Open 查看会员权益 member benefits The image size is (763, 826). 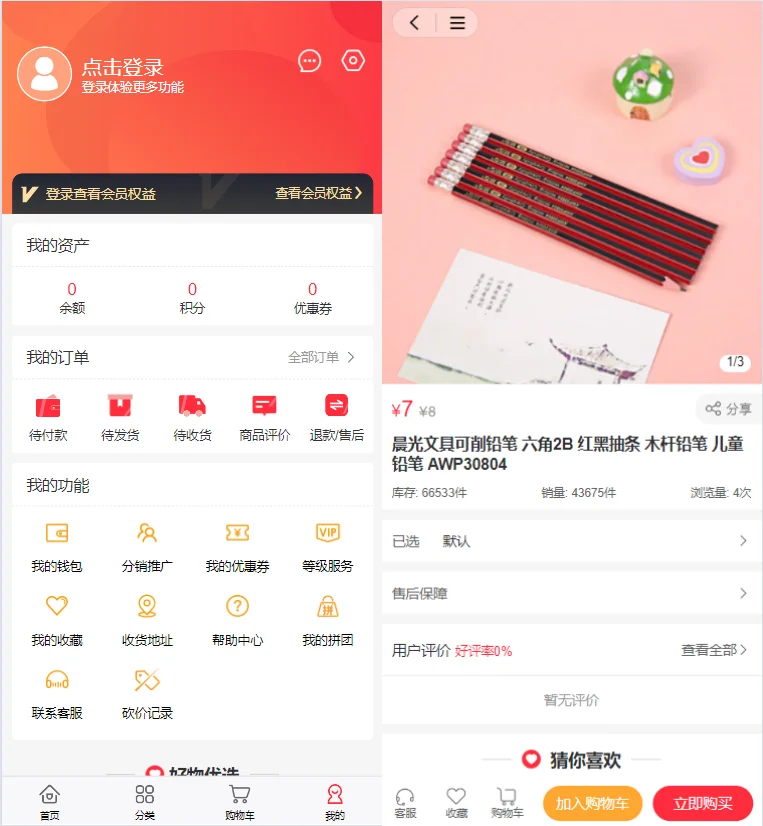click(318, 193)
